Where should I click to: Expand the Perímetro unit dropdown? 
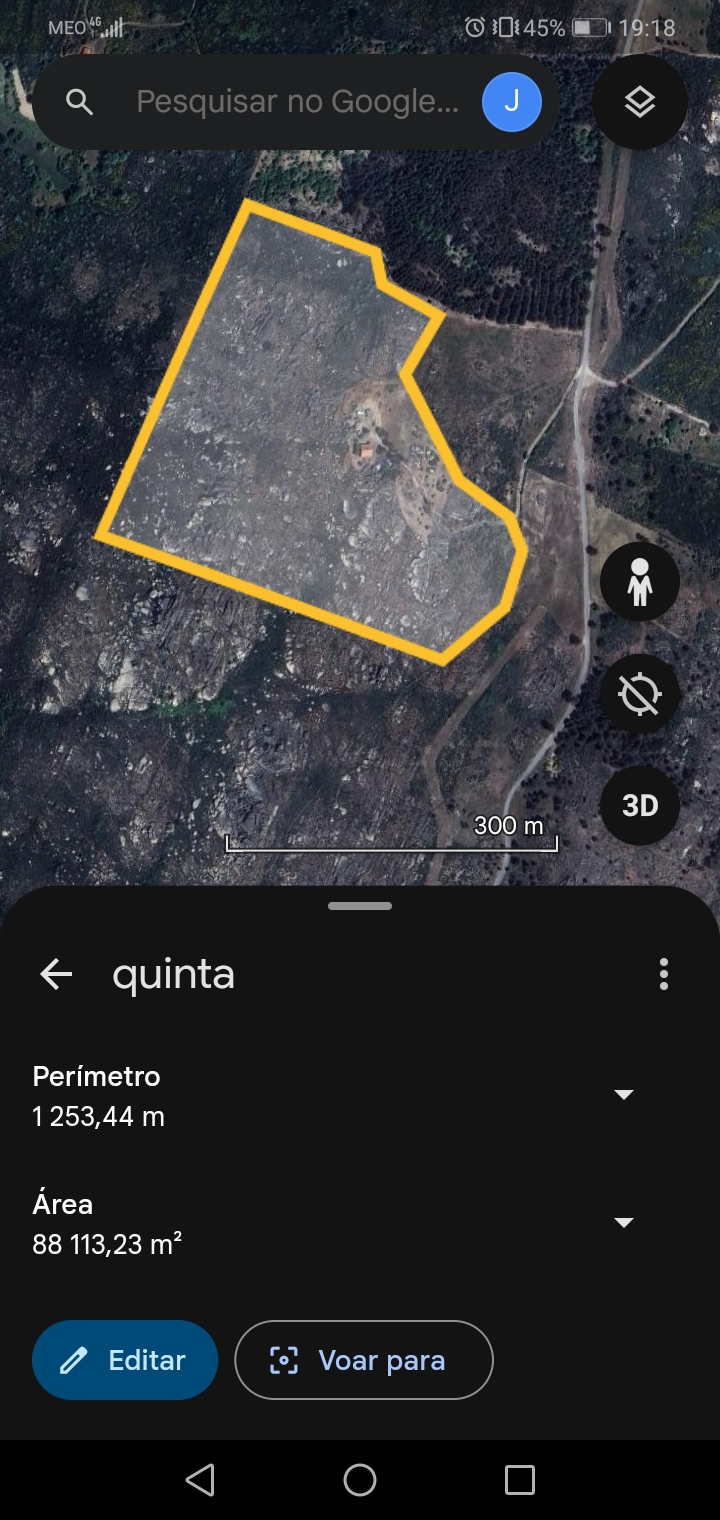click(624, 1095)
